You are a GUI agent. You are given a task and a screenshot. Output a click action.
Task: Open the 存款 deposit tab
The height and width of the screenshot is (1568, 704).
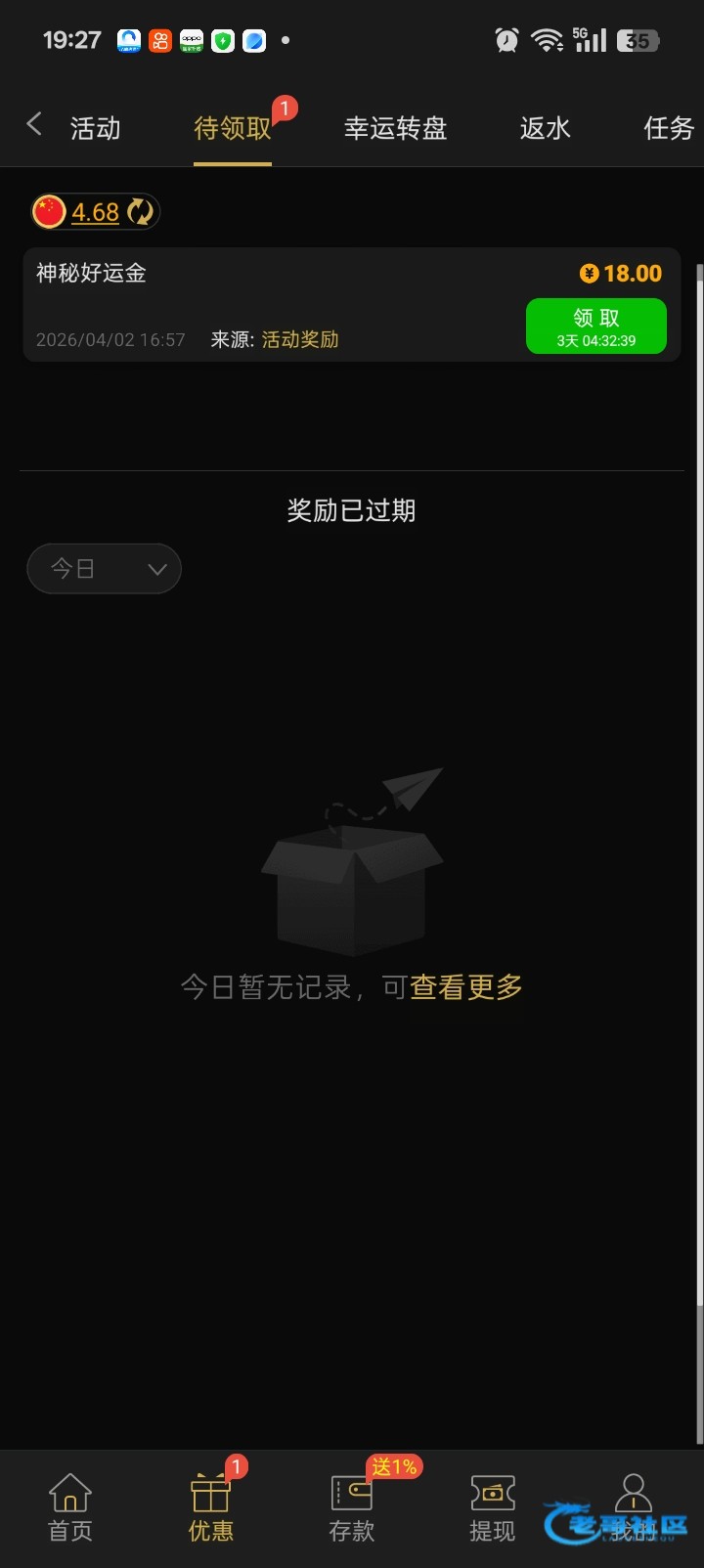coord(352,1507)
